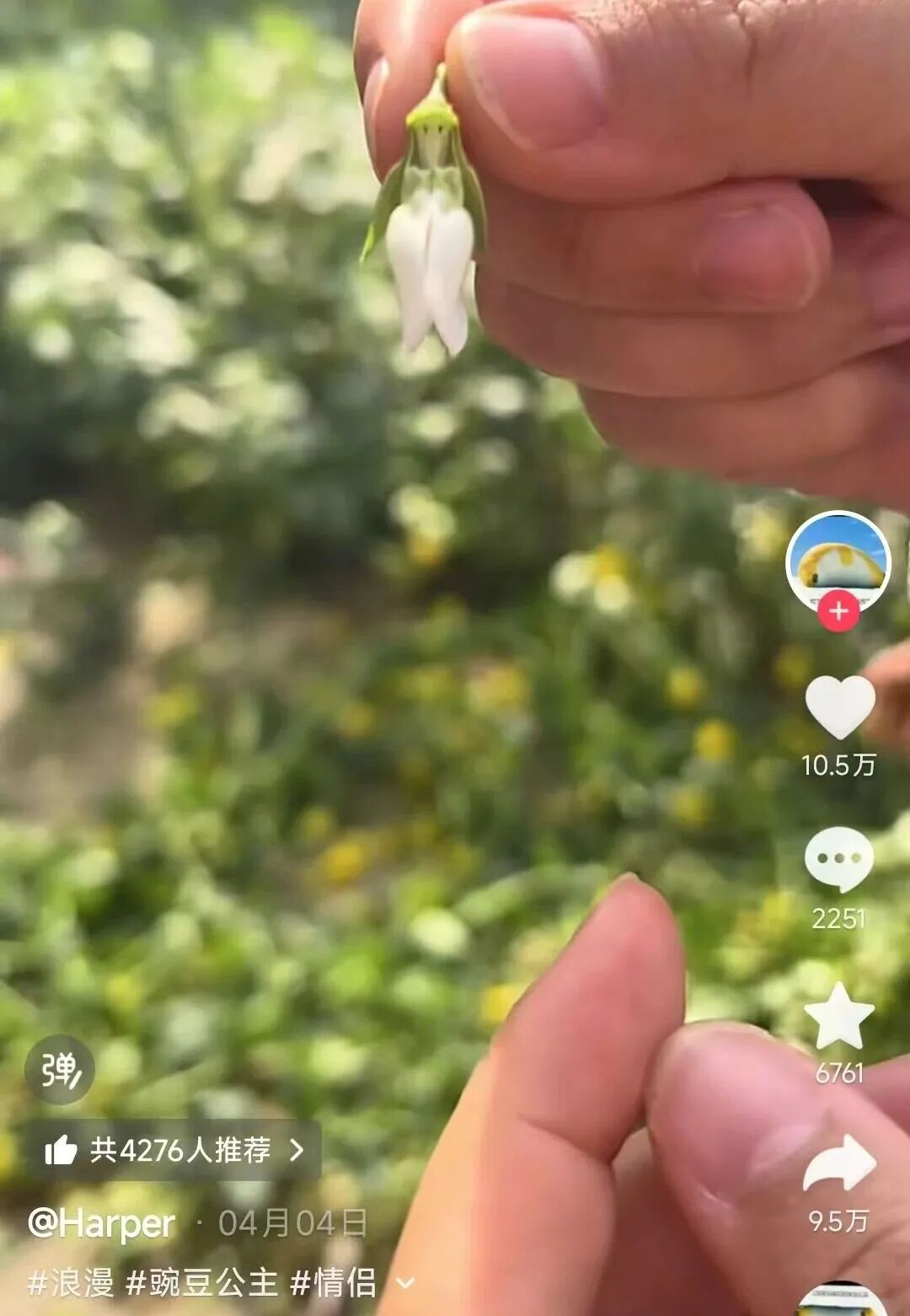Image resolution: width=910 pixels, height=1316 pixels.
Task: Open the #情侣 hashtag
Action: [333, 1283]
